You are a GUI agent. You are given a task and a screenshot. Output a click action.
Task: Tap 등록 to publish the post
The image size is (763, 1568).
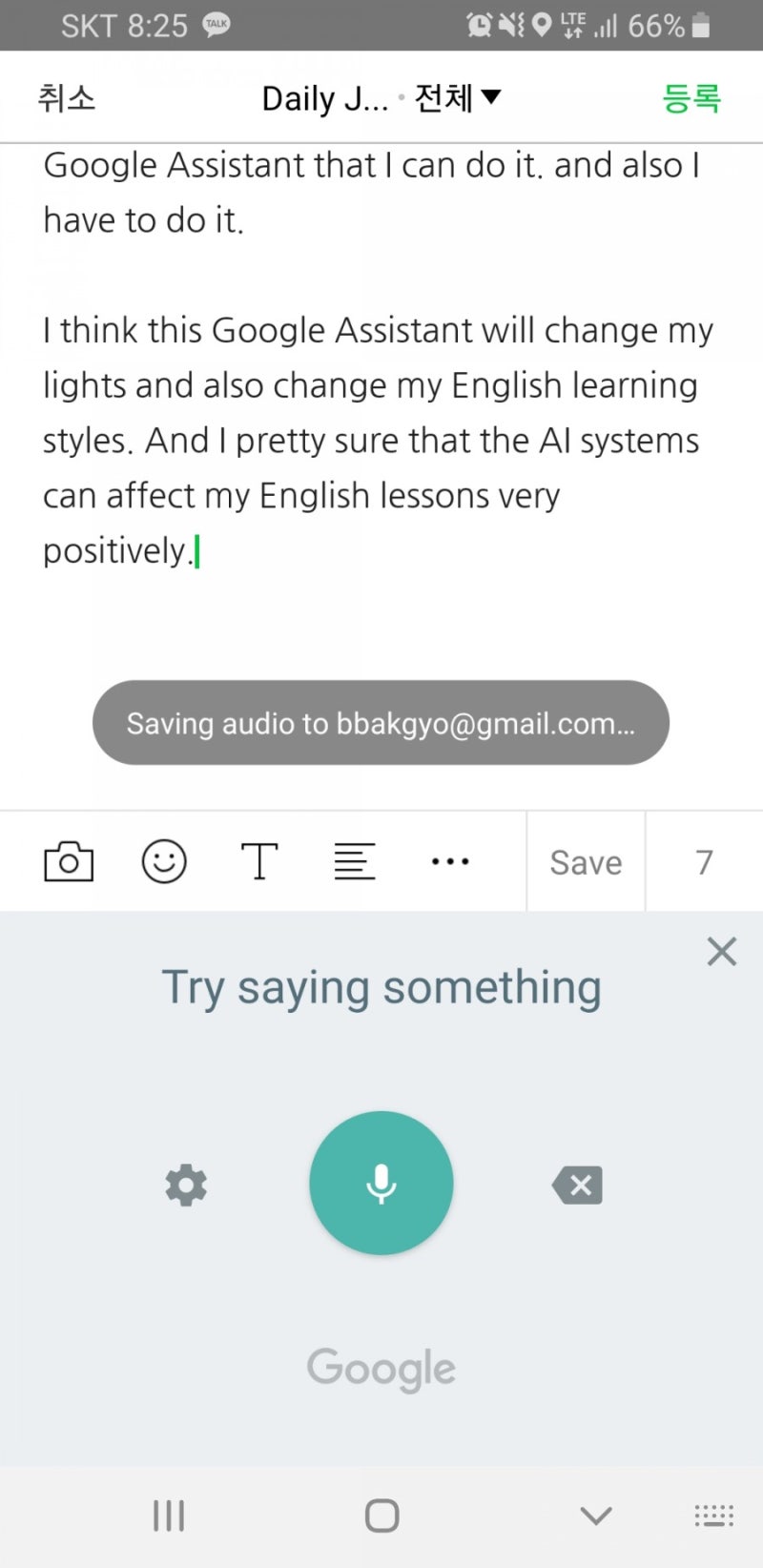[691, 97]
